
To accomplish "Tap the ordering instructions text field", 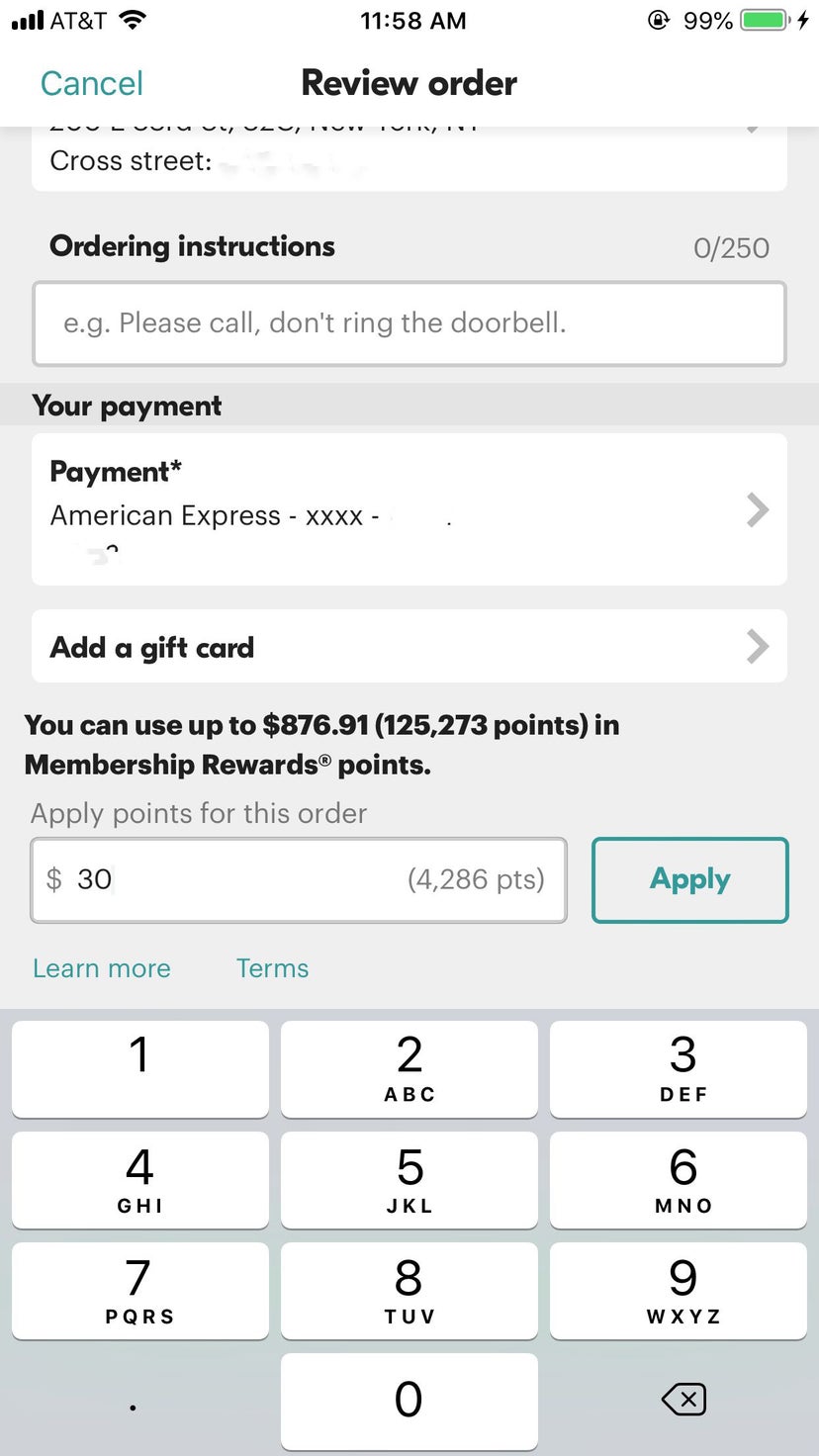I will (409, 322).
